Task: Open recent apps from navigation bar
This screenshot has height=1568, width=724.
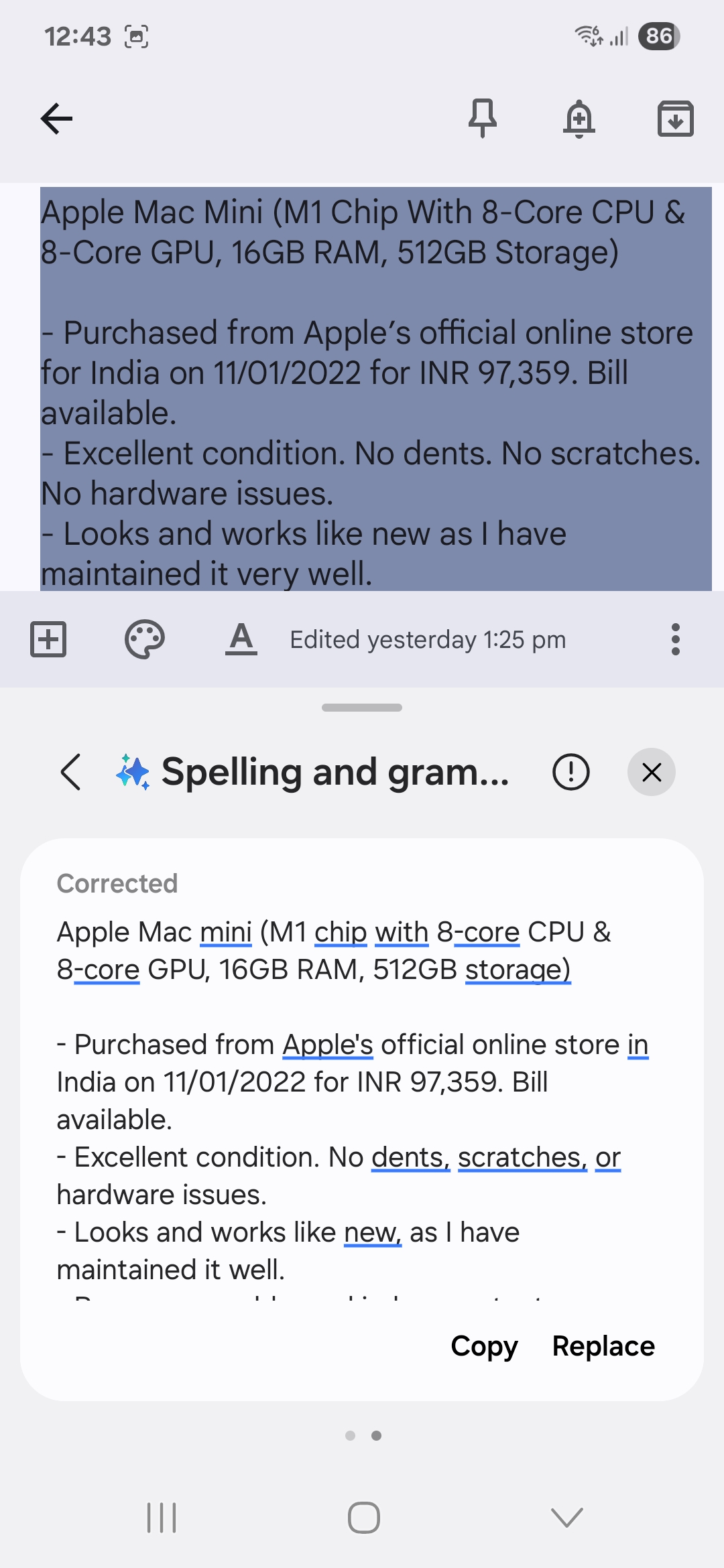Action: pos(162,1517)
